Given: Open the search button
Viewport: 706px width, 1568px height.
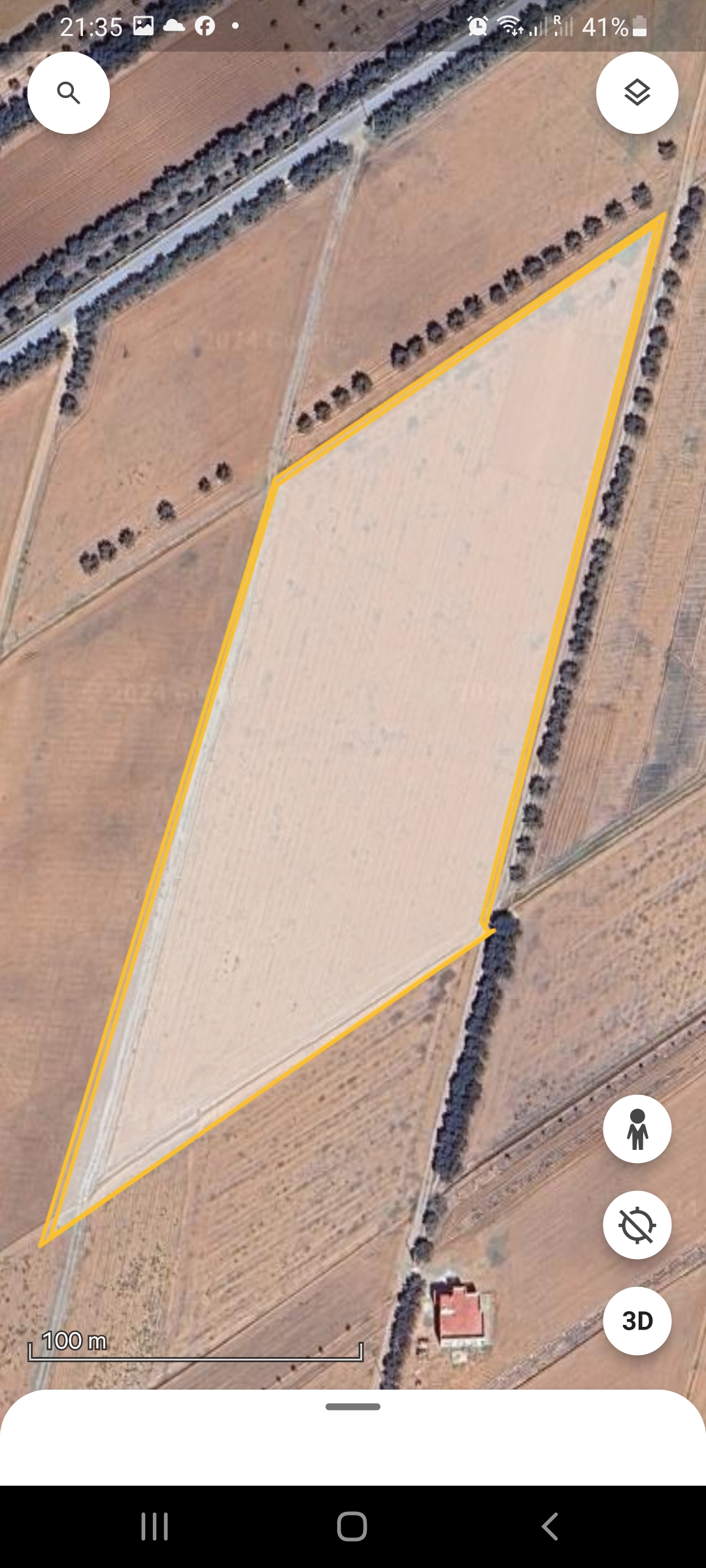Looking at the screenshot, I should tap(69, 93).
